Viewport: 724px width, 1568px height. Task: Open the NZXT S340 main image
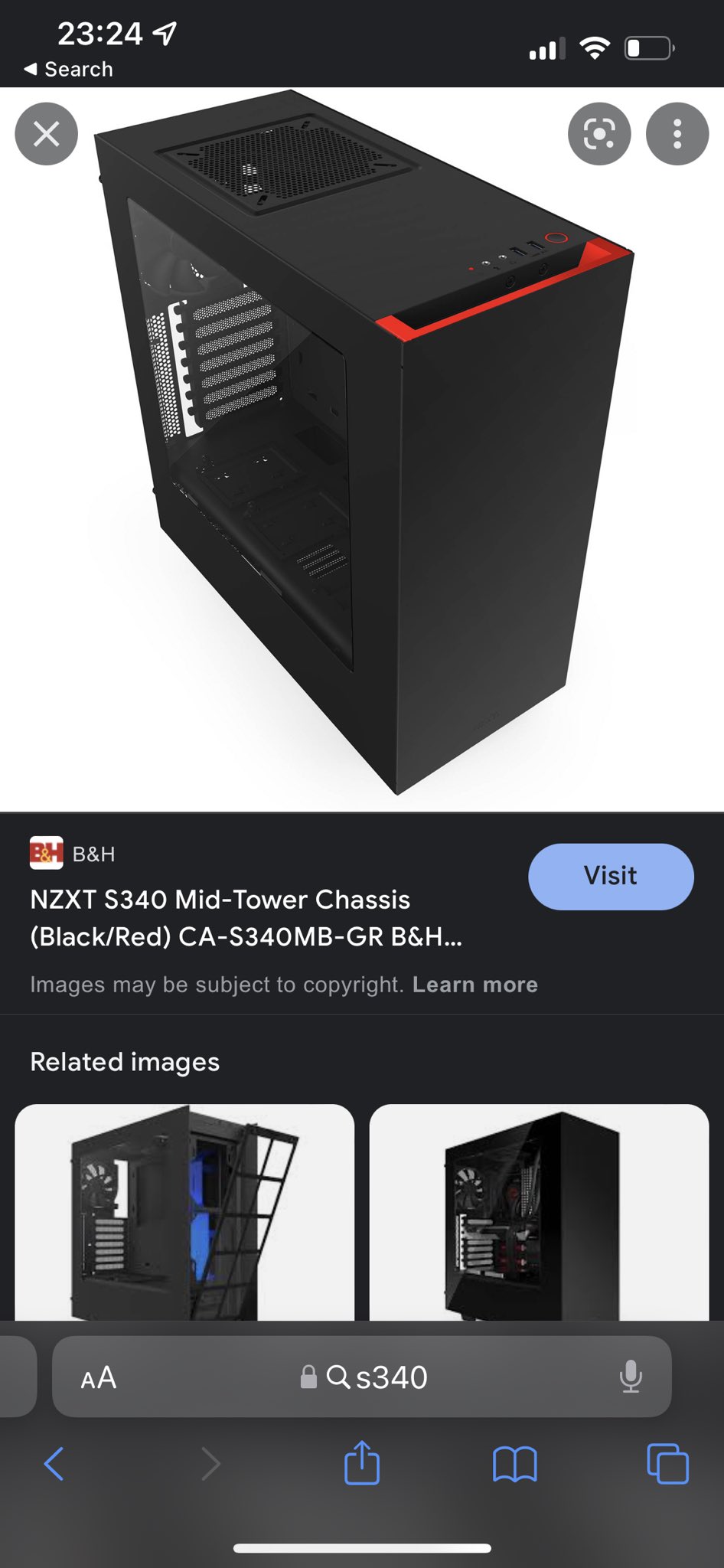pos(364,444)
